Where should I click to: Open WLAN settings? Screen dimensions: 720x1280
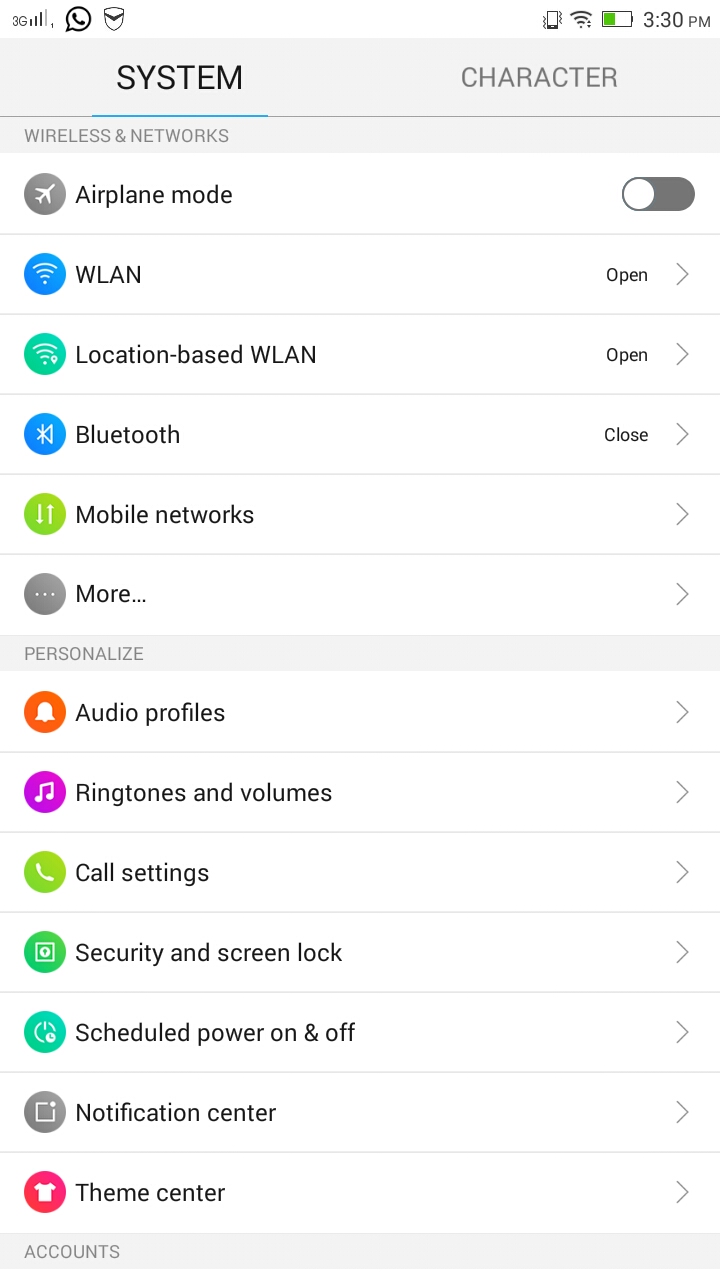point(360,274)
